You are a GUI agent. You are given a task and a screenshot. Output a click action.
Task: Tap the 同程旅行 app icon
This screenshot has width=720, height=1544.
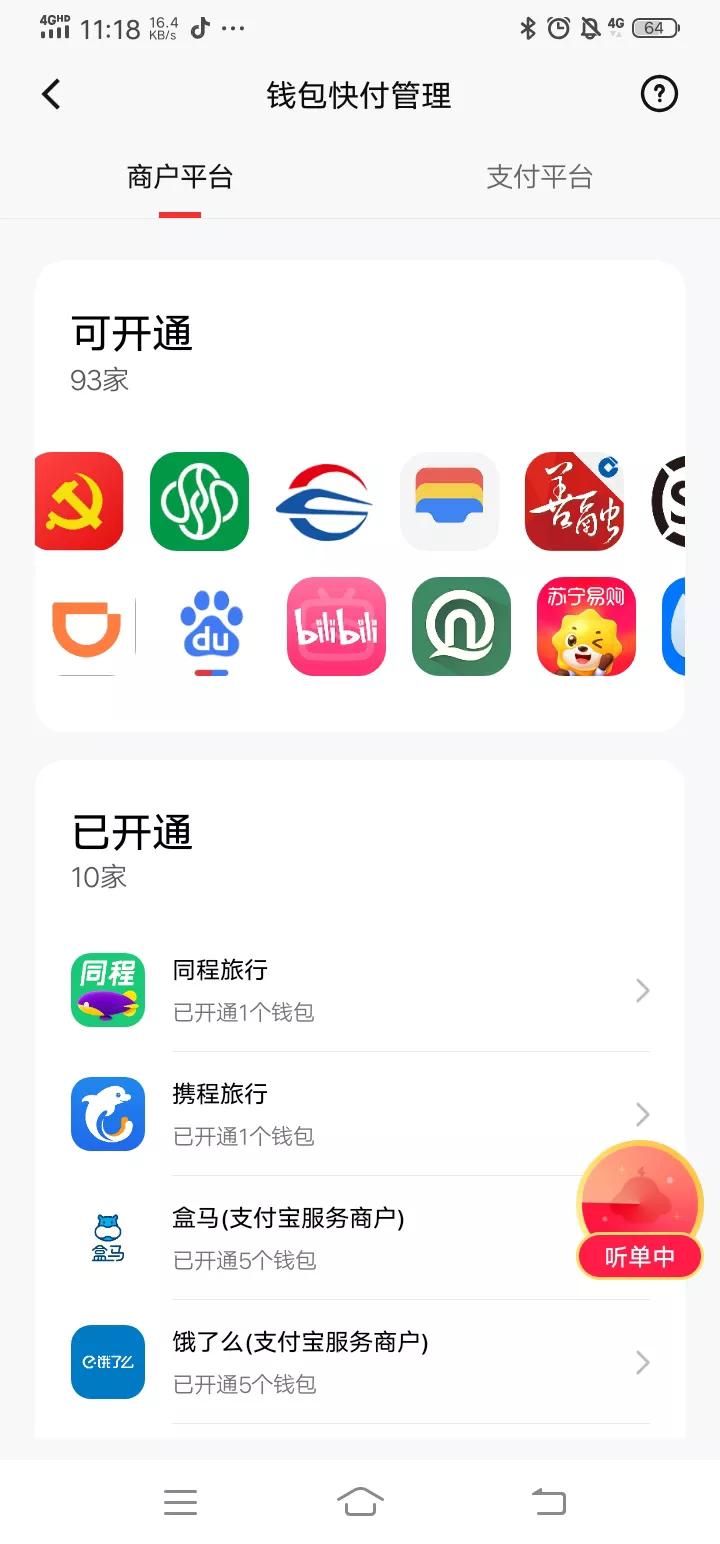(x=107, y=990)
